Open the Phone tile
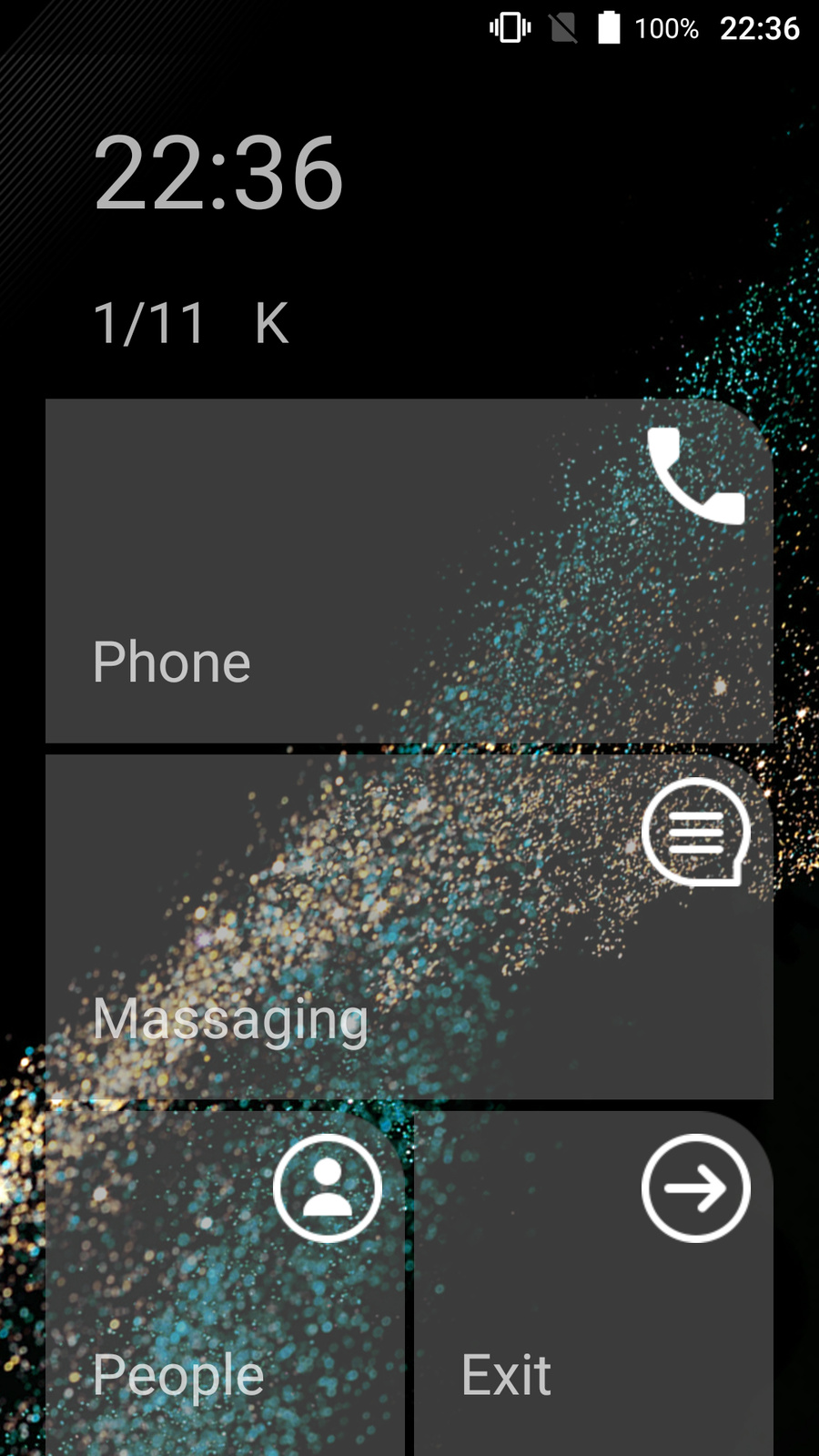 click(409, 571)
